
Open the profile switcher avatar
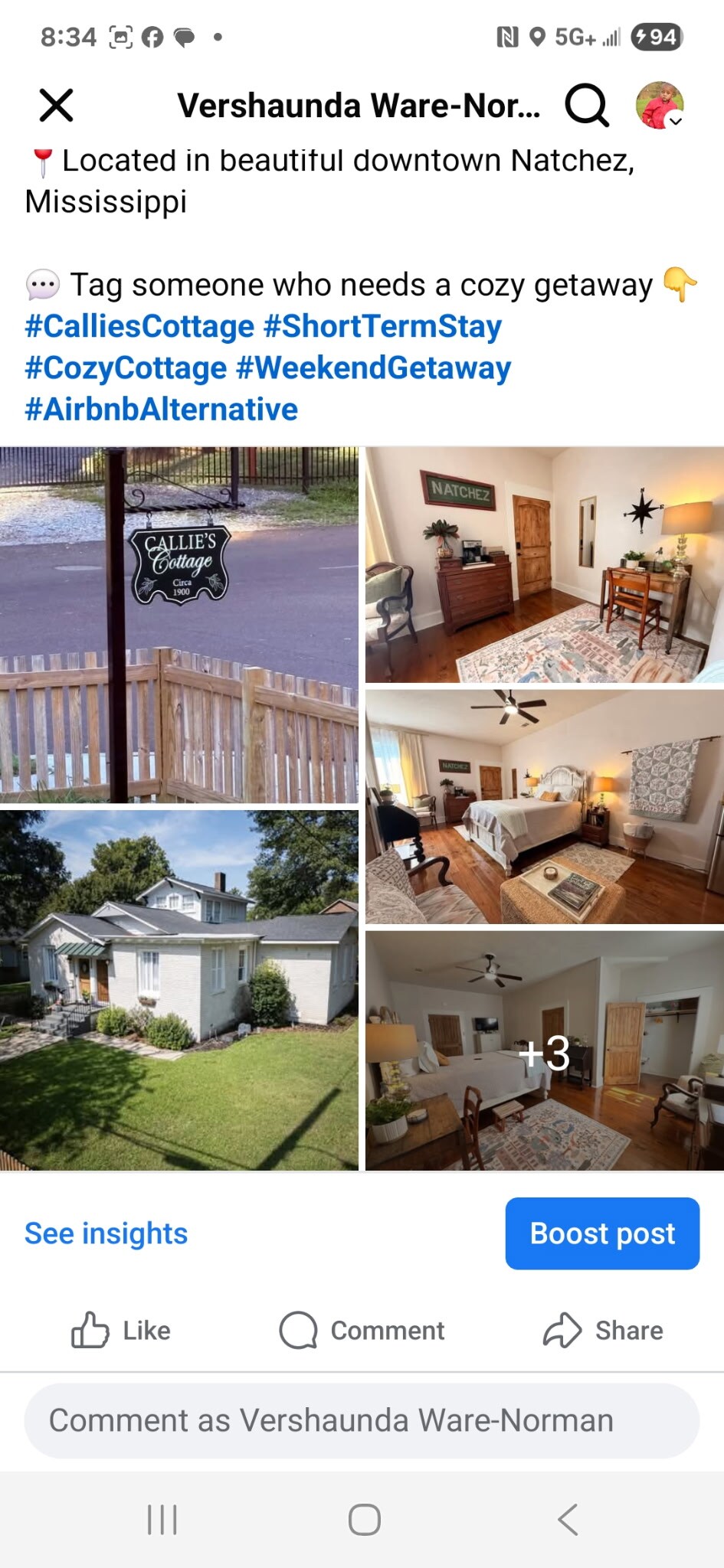point(660,105)
